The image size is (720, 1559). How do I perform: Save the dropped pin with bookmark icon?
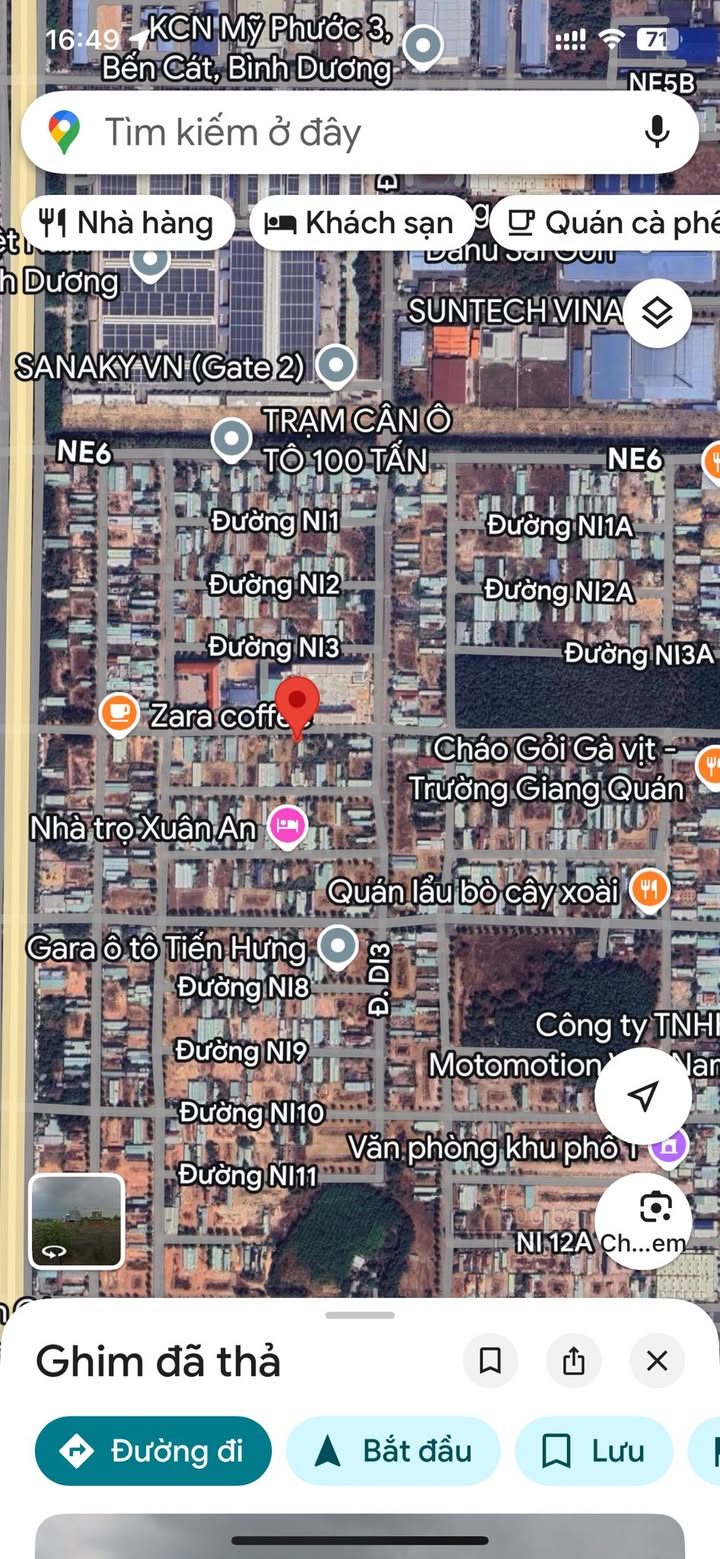point(490,1361)
